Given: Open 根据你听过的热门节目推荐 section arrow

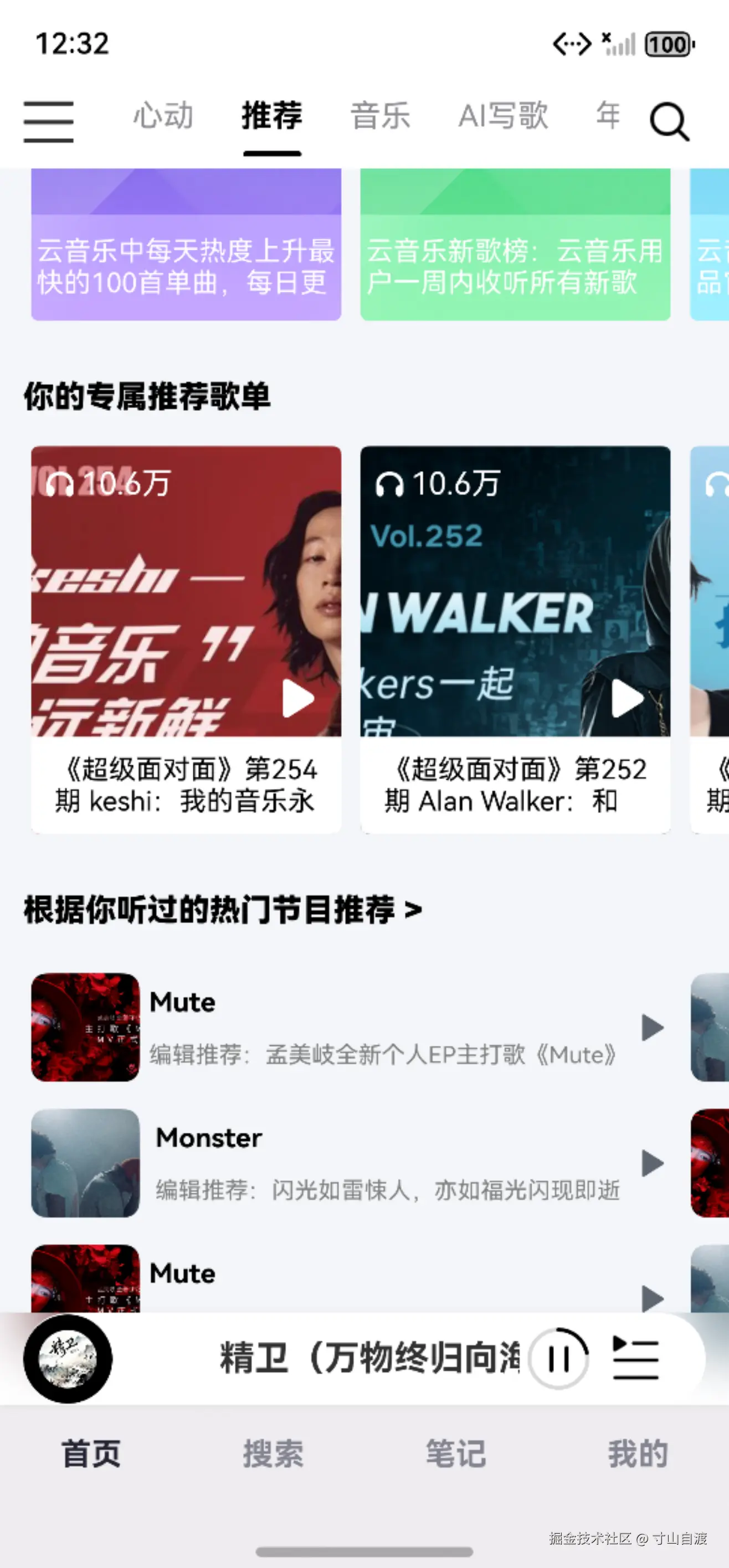Looking at the screenshot, I should pos(414,910).
